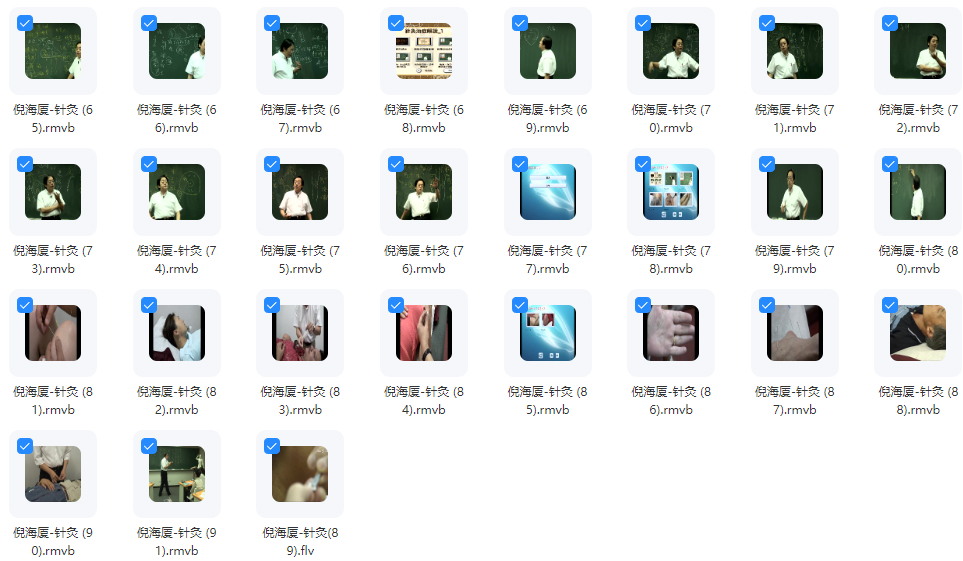
Task: Open the video 倪海厦-针灸 (77).rmvb
Action: pos(548,192)
